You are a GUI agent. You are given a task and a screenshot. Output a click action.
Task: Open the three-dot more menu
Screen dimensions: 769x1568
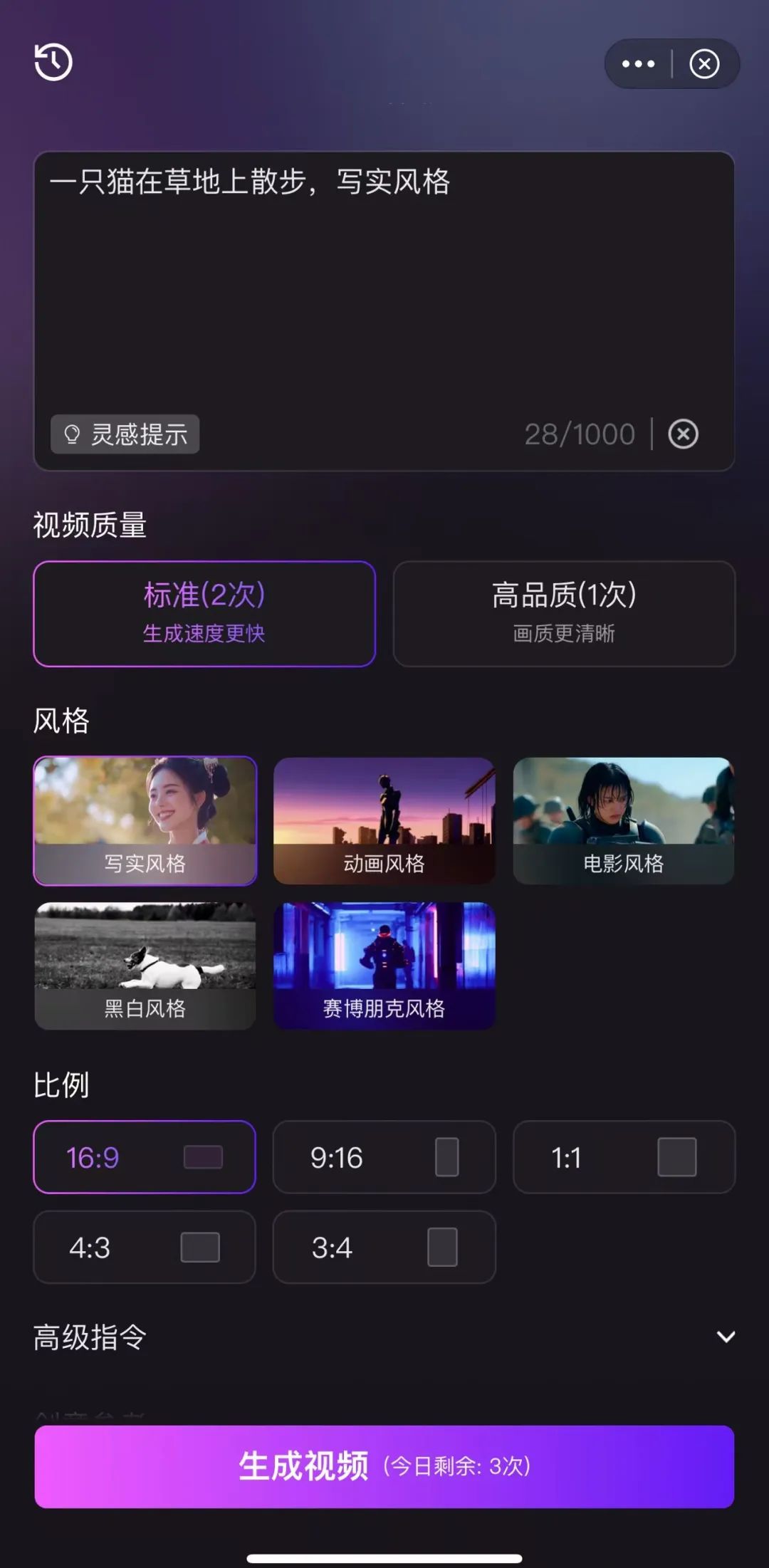pos(638,64)
